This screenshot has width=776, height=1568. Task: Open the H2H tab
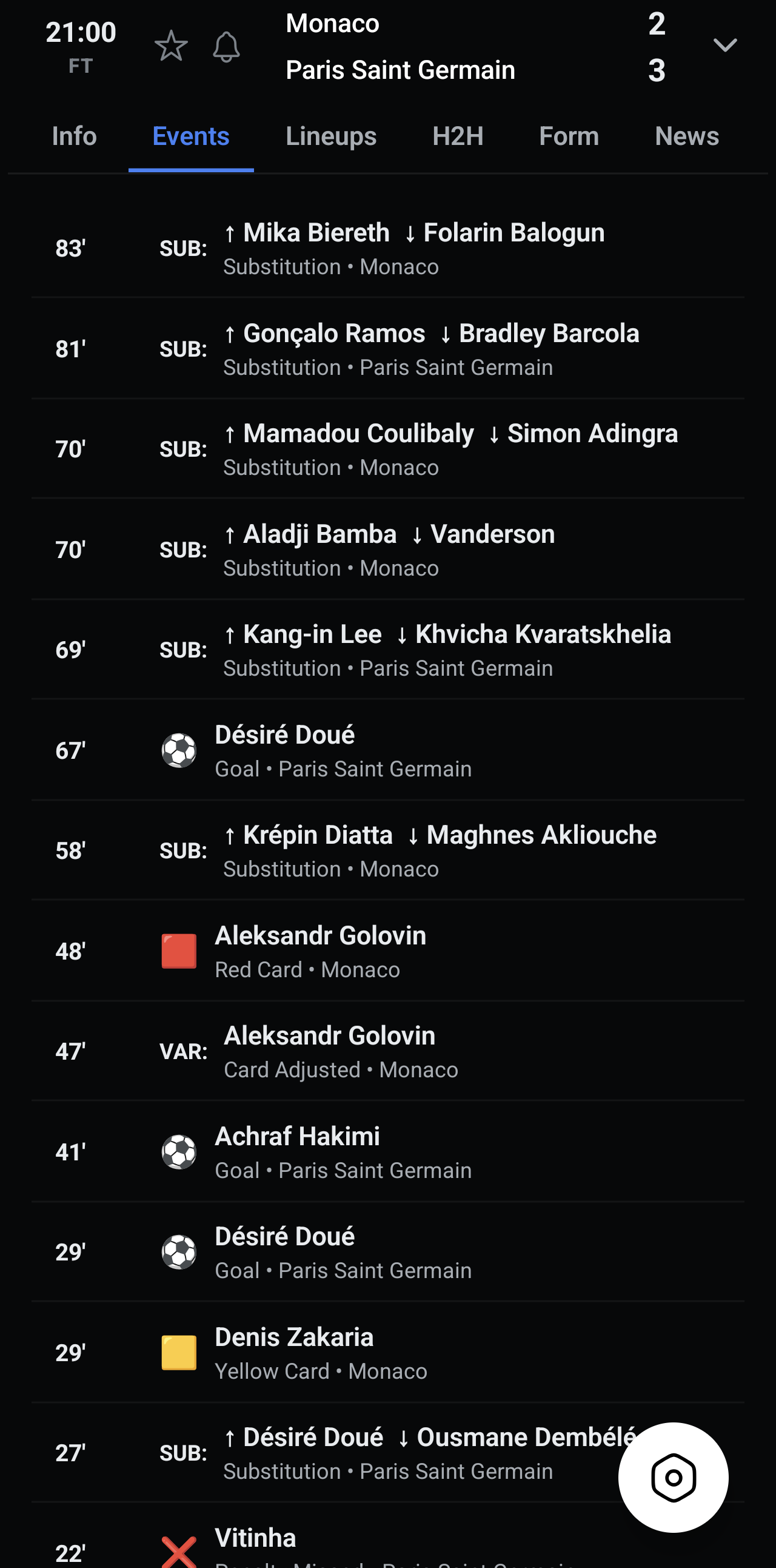pos(457,136)
